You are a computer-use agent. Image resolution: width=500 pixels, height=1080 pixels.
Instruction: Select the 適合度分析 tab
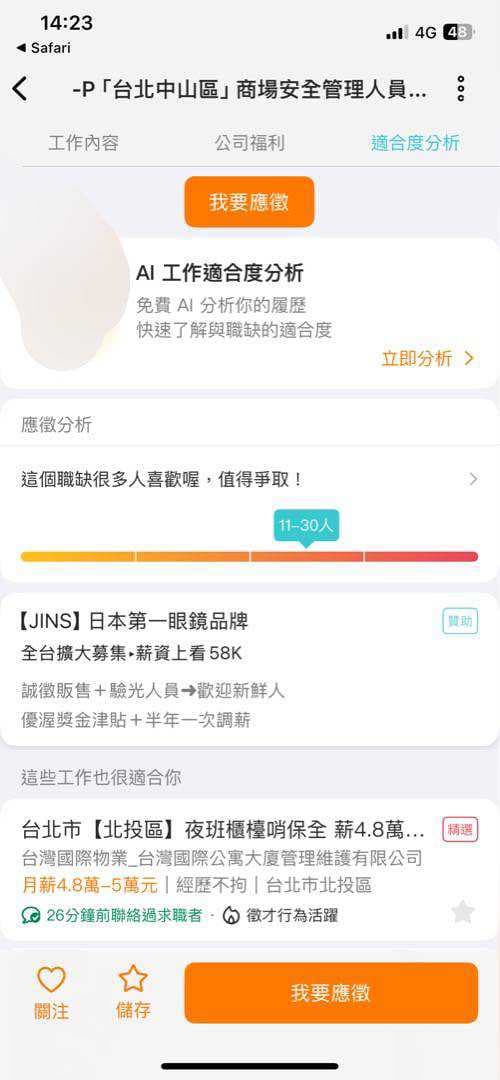click(x=415, y=143)
